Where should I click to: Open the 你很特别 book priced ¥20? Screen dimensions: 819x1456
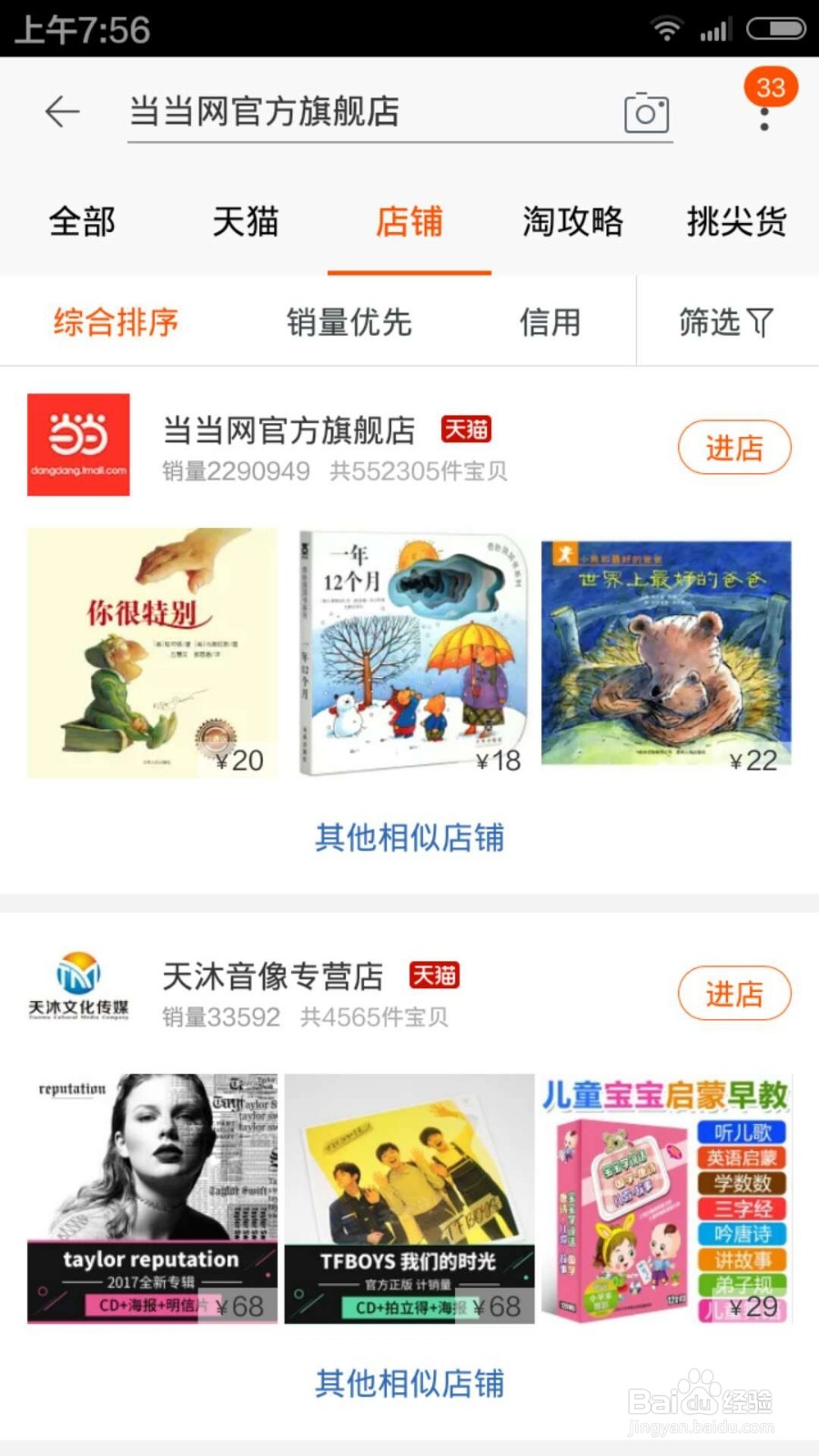click(x=152, y=653)
